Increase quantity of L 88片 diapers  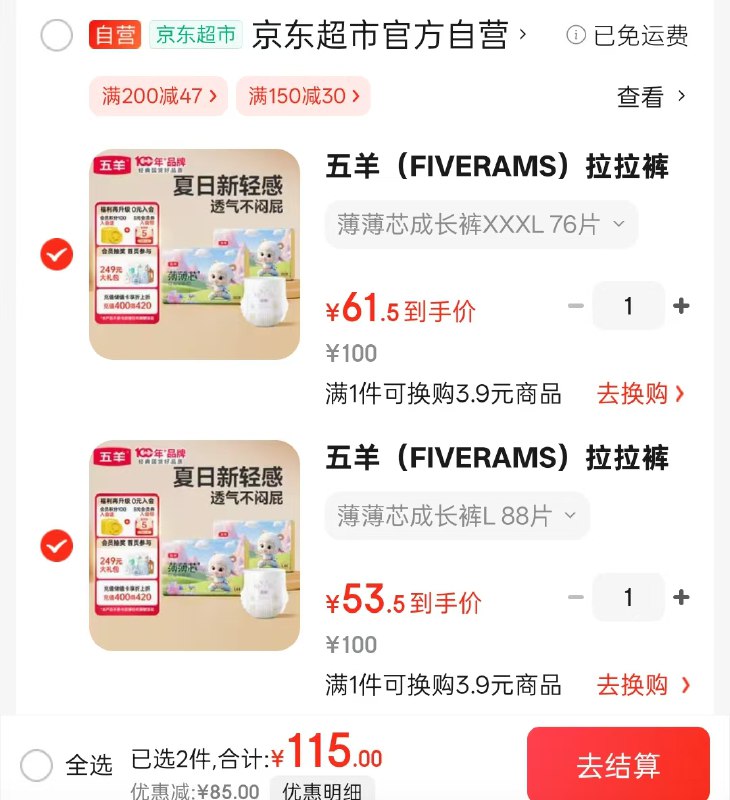681,597
